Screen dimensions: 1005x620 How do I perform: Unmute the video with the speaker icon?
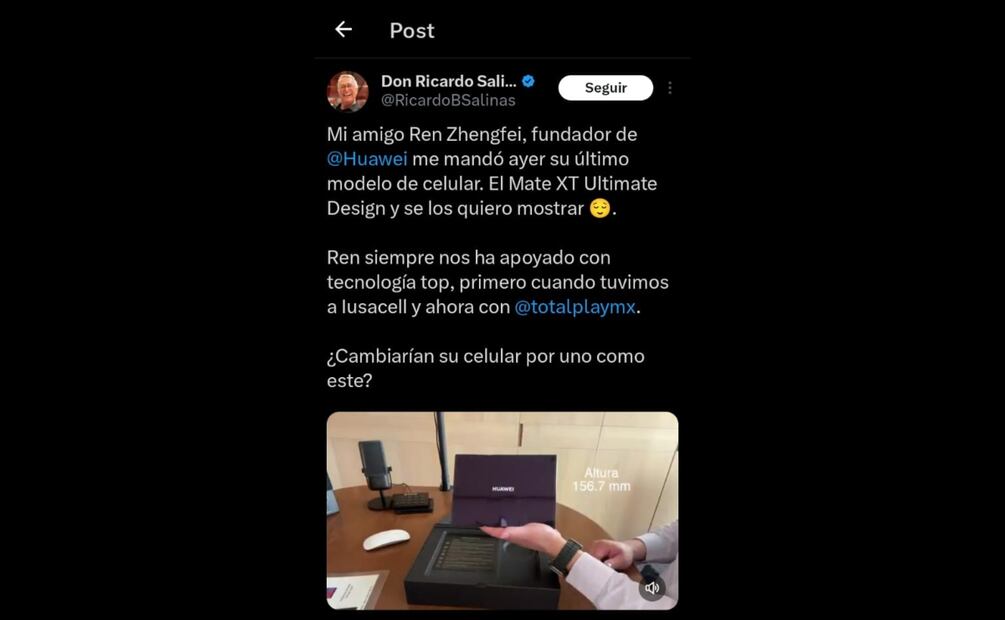[652, 588]
